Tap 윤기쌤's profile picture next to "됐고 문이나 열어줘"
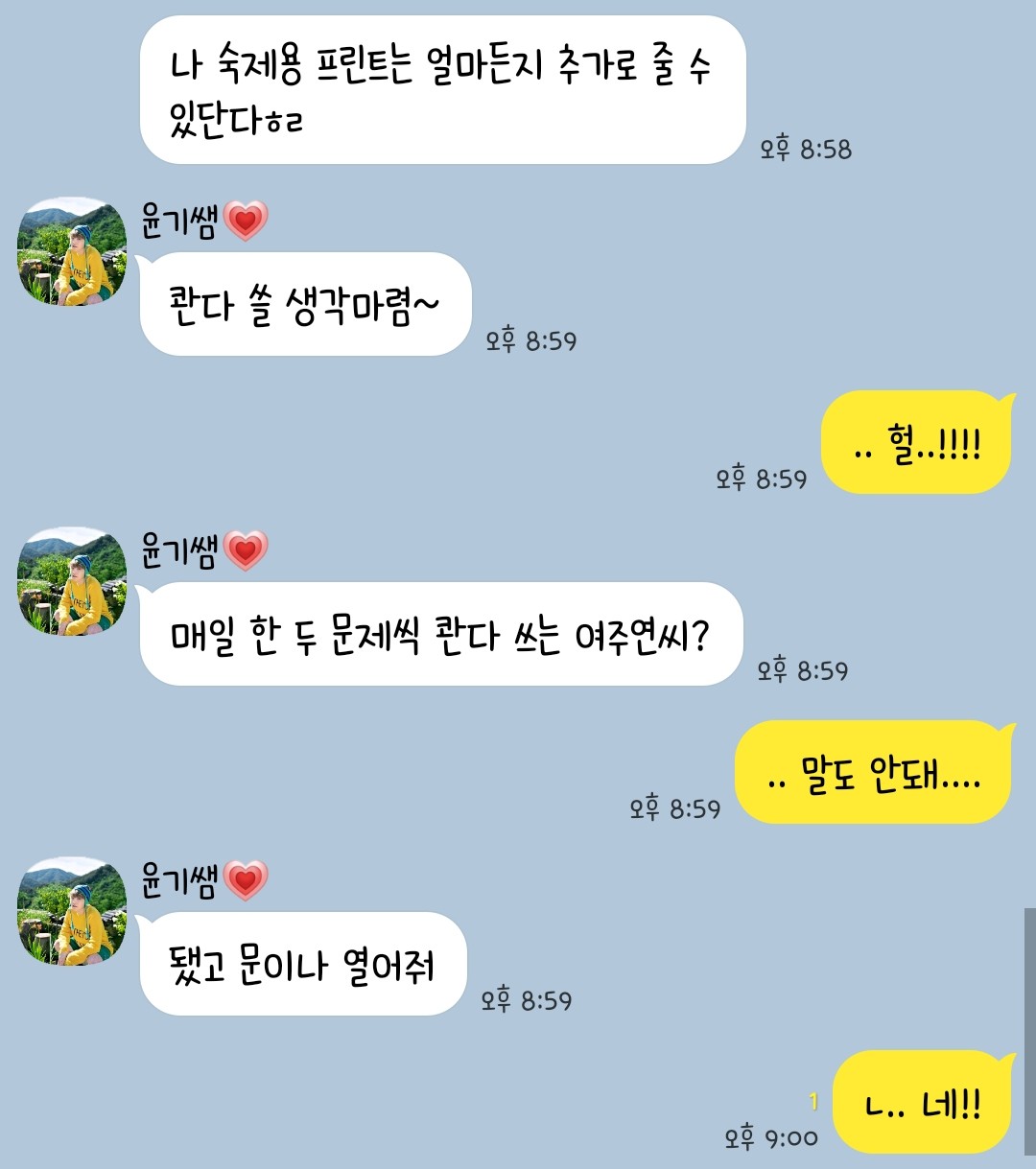Screen dimensions: 1036x1169 tap(72, 911)
